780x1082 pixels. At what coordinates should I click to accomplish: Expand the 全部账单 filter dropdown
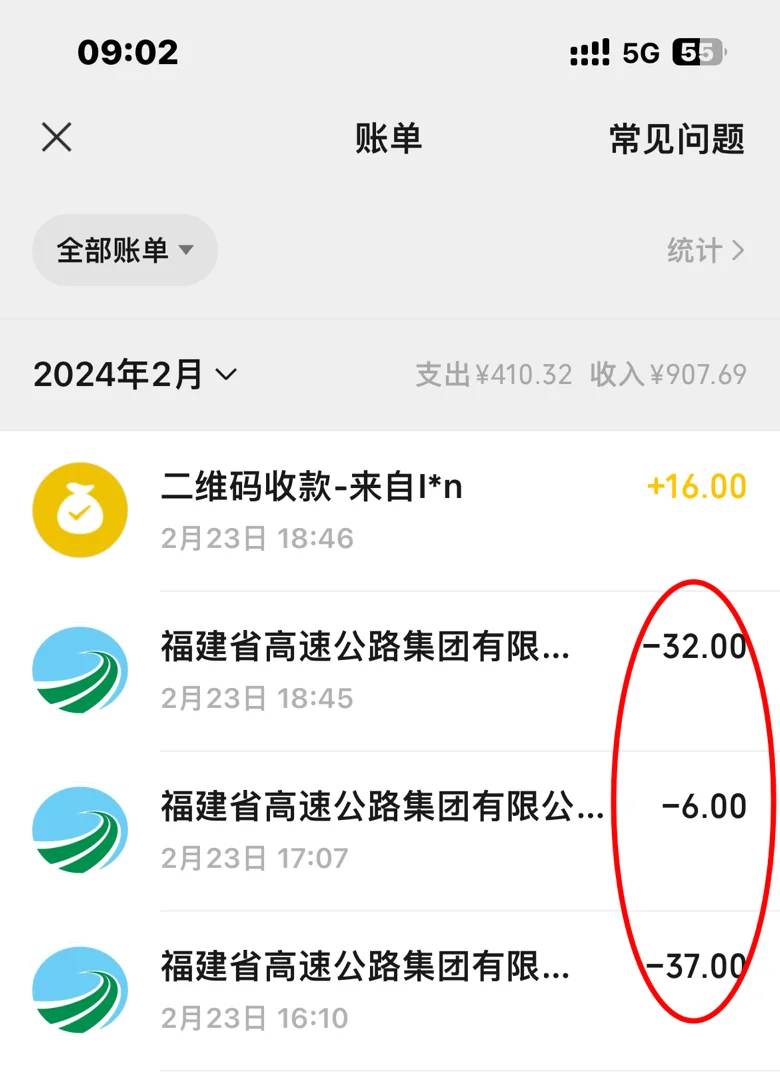(x=125, y=250)
